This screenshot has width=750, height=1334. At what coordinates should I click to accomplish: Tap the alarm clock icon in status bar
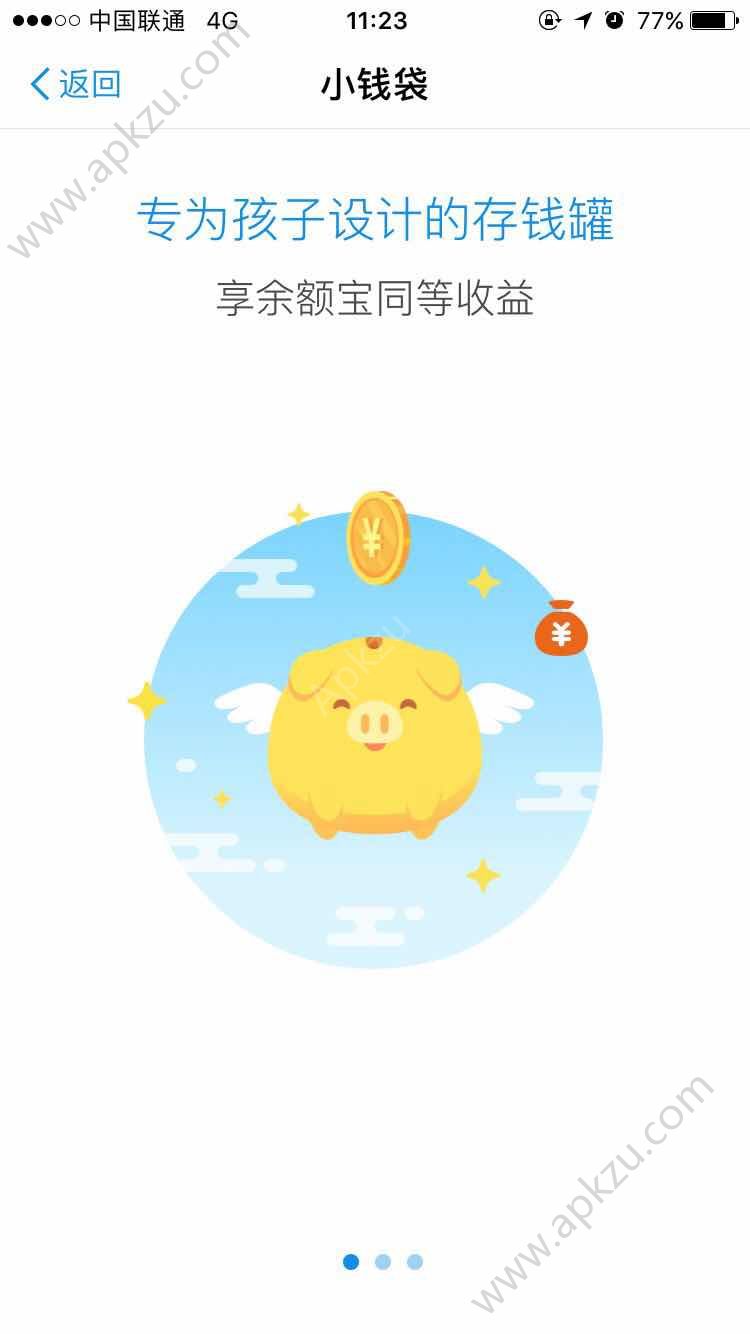tap(614, 20)
